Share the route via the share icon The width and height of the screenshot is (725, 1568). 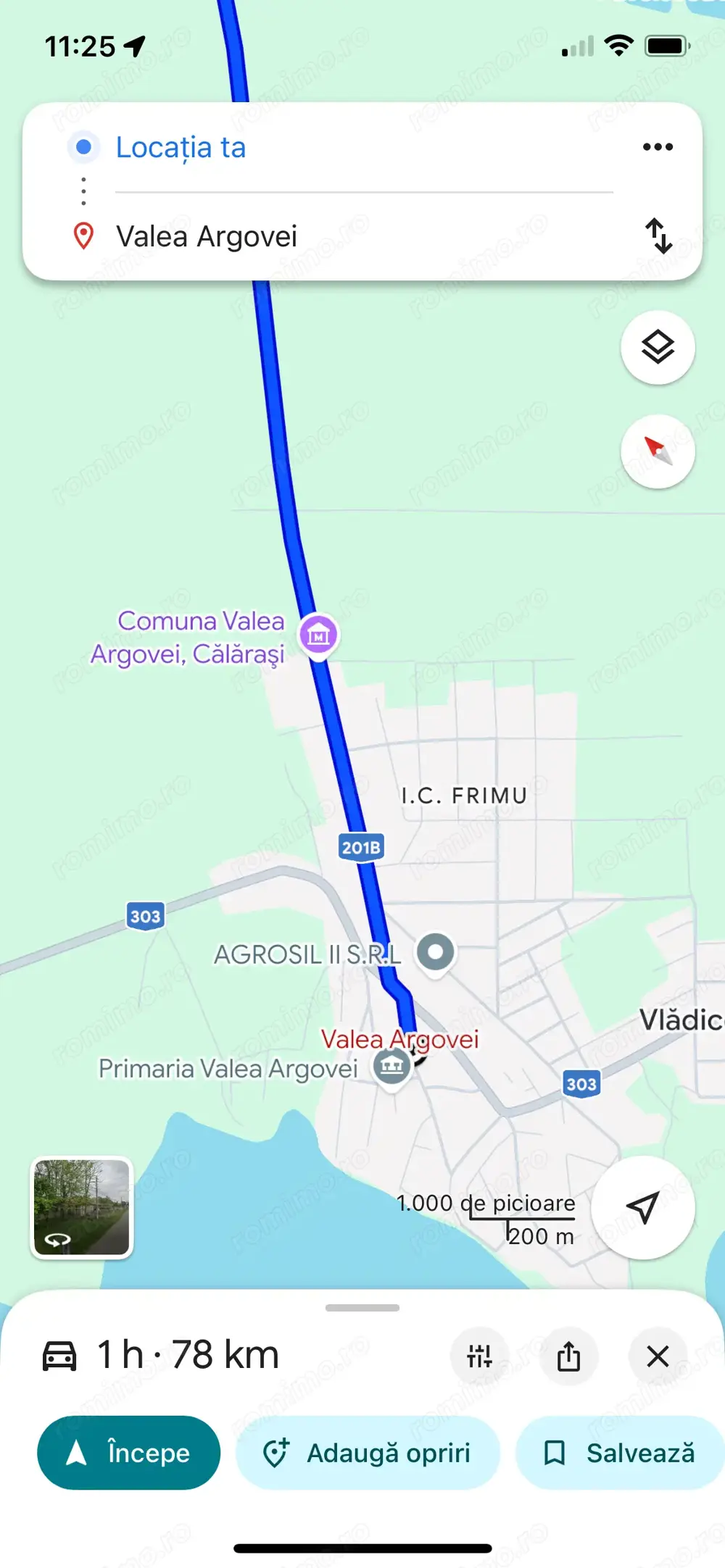(x=568, y=1356)
